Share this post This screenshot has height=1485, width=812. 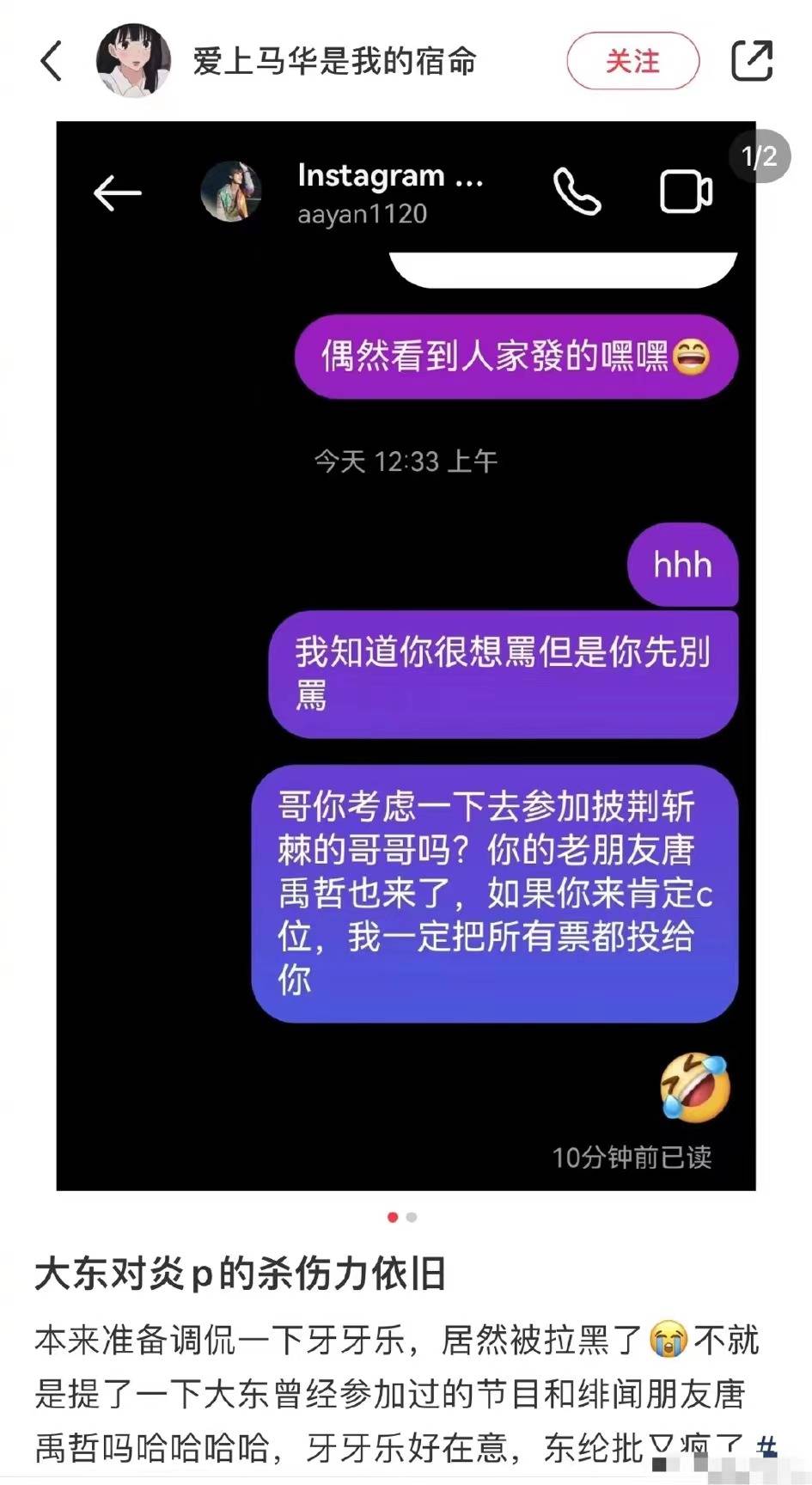(x=752, y=61)
